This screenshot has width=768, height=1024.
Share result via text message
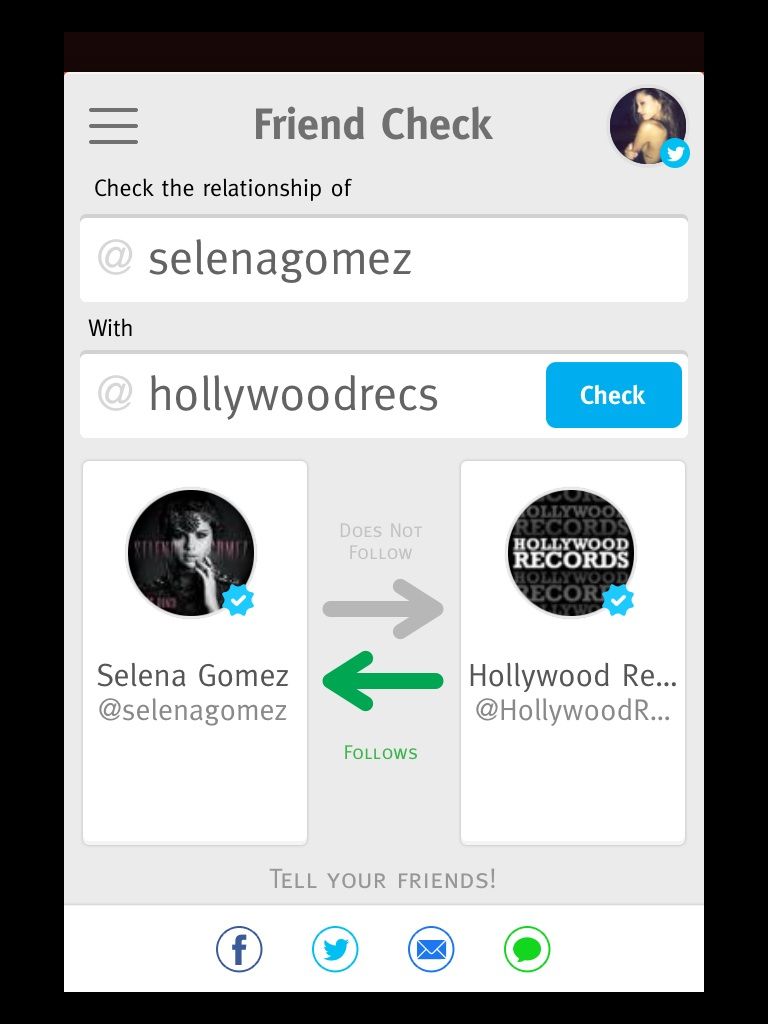coord(527,949)
